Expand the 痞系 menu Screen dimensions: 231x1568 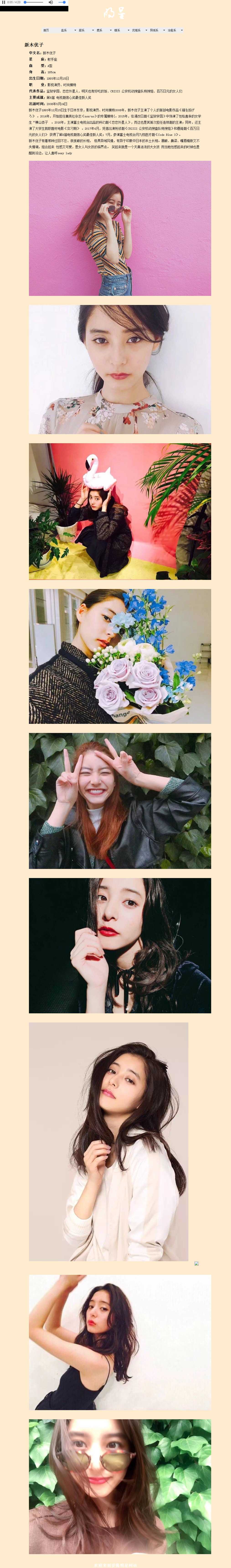99,30
